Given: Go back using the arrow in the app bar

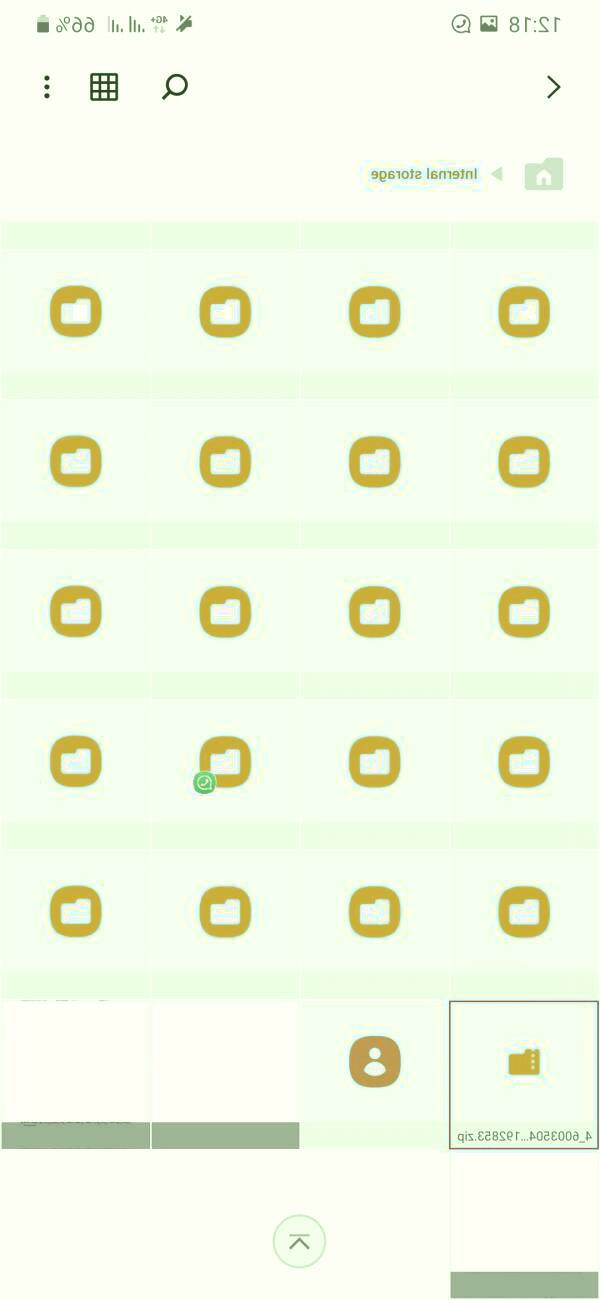Looking at the screenshot, I should (x=553, y=87).
